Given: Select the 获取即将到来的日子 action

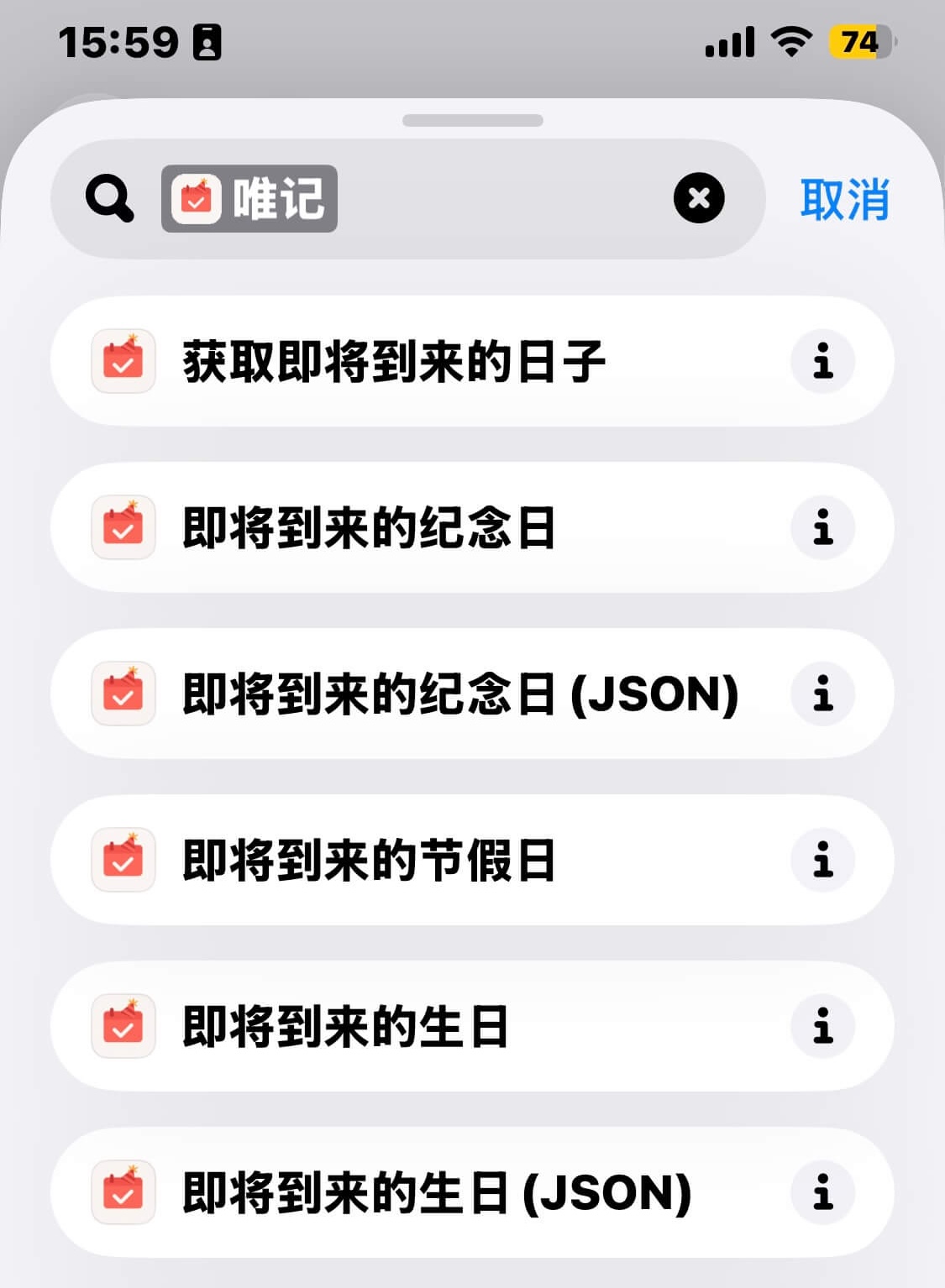Looking at the screenshot, I should [395, 362].
